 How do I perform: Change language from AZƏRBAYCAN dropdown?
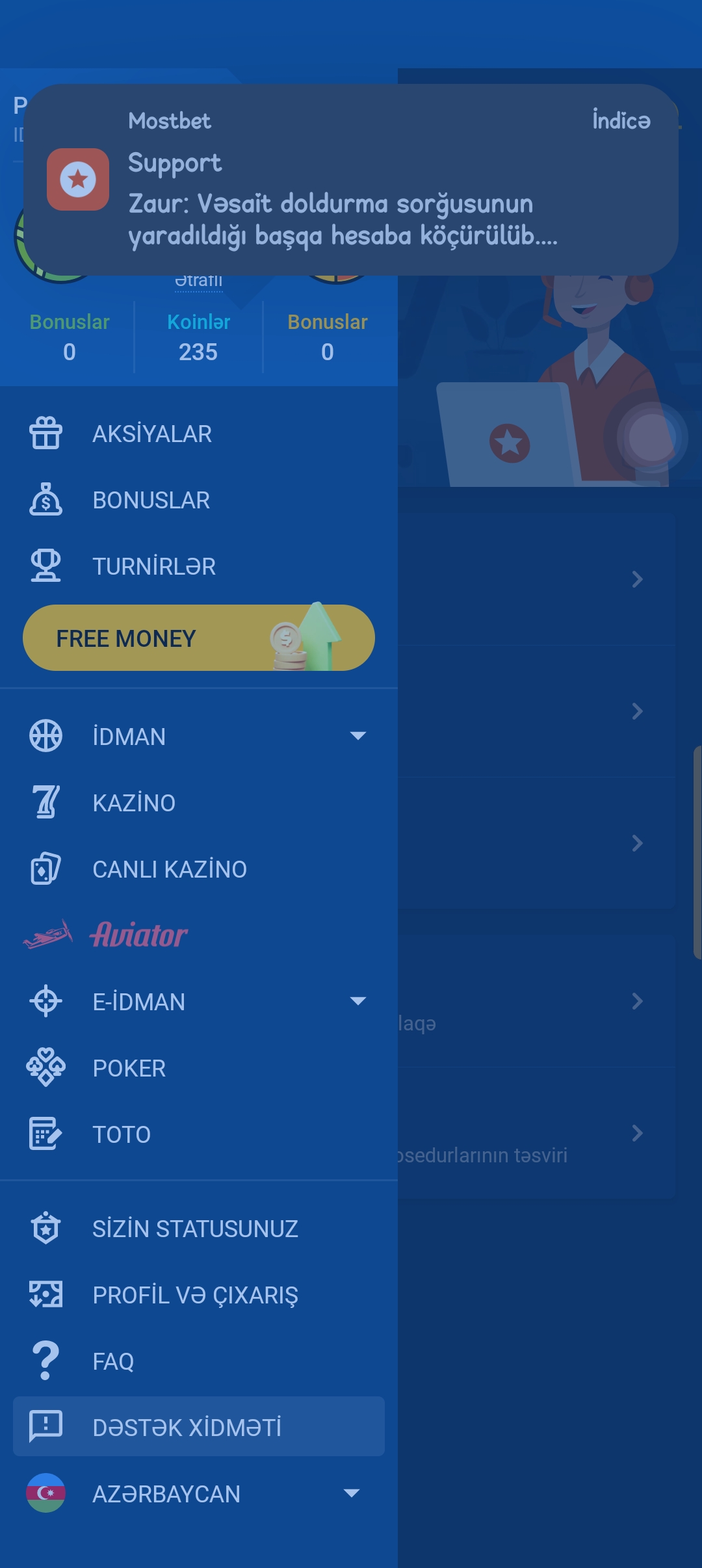click(x=199, y=1493)
